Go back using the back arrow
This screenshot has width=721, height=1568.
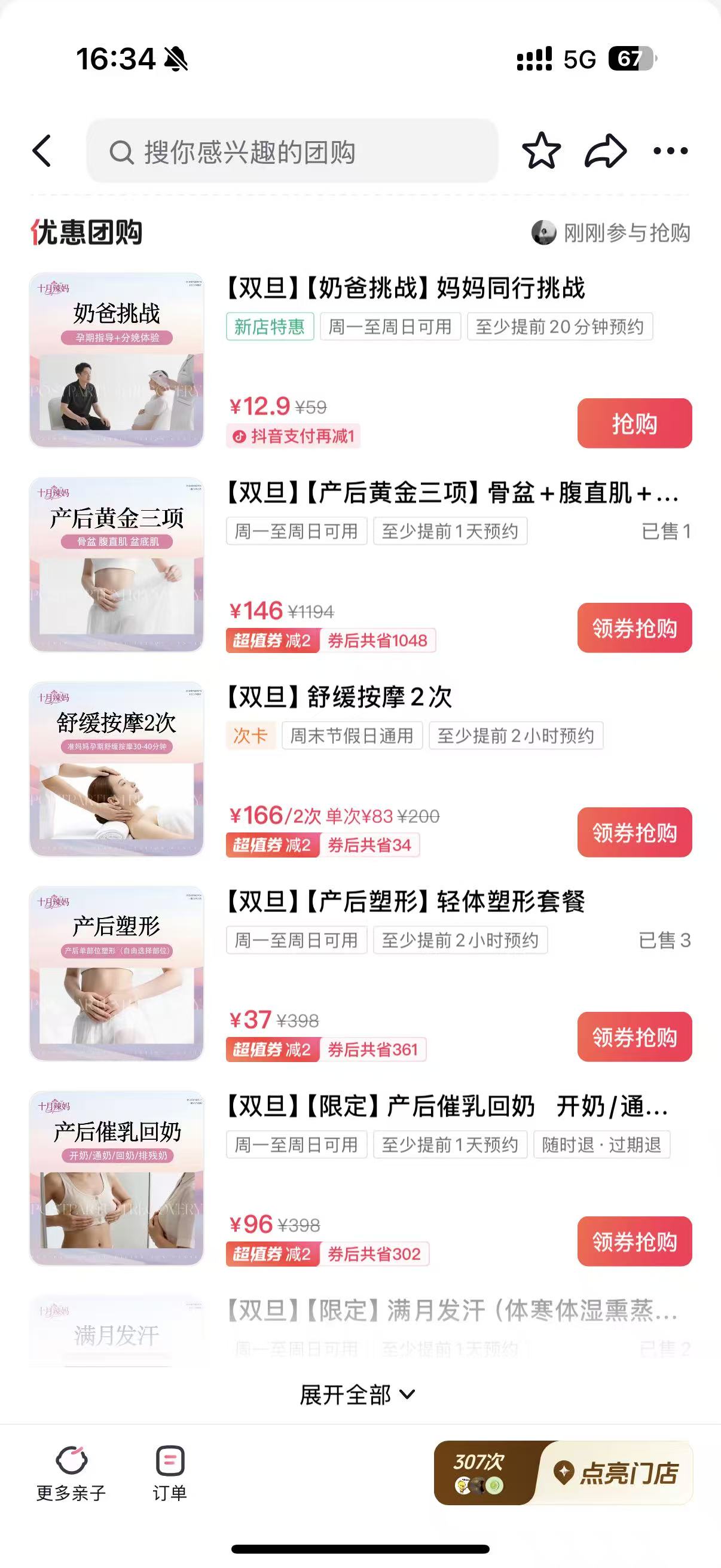(42, 151)
